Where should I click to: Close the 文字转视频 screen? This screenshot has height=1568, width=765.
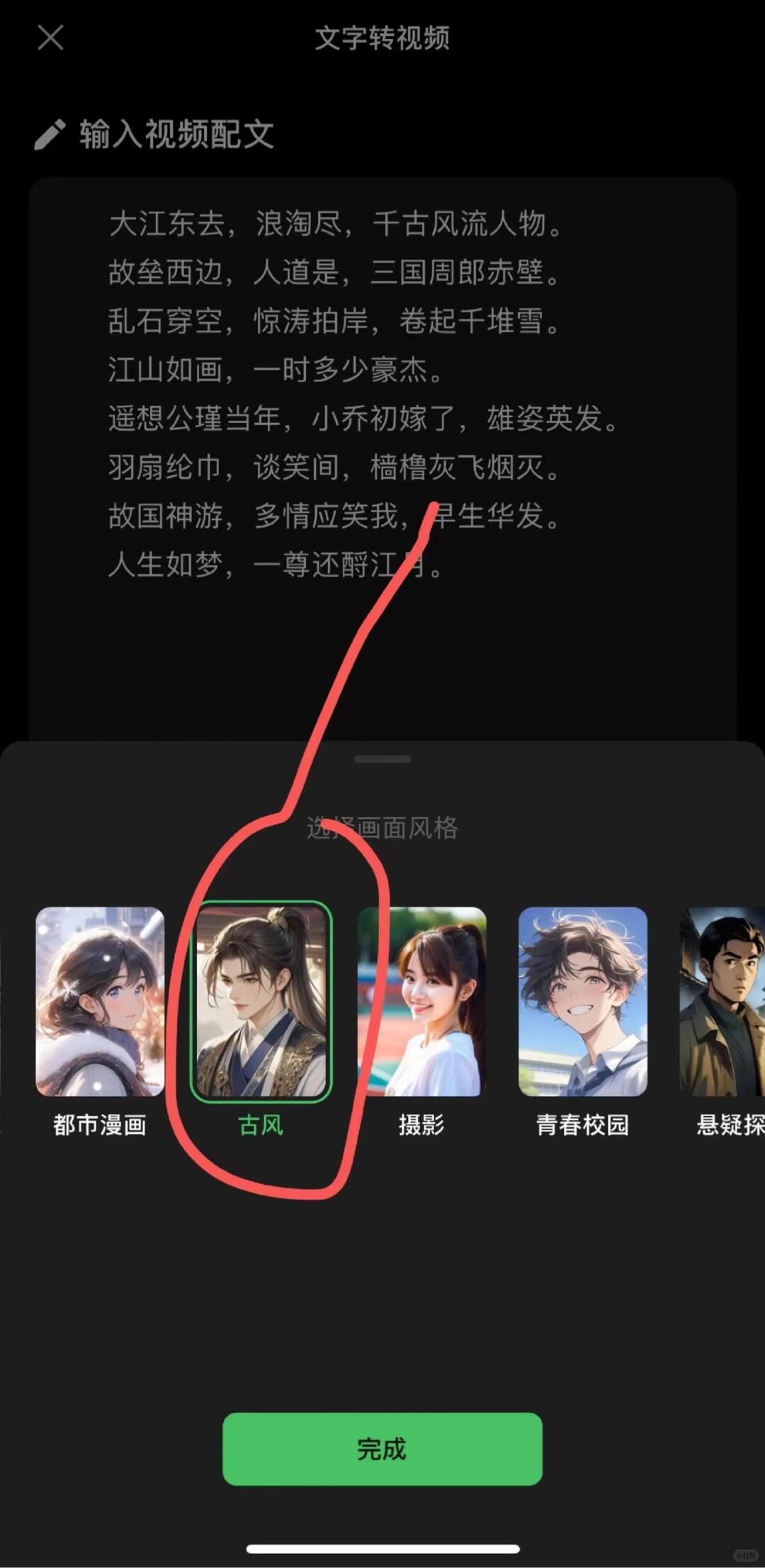tap(50, 38)
